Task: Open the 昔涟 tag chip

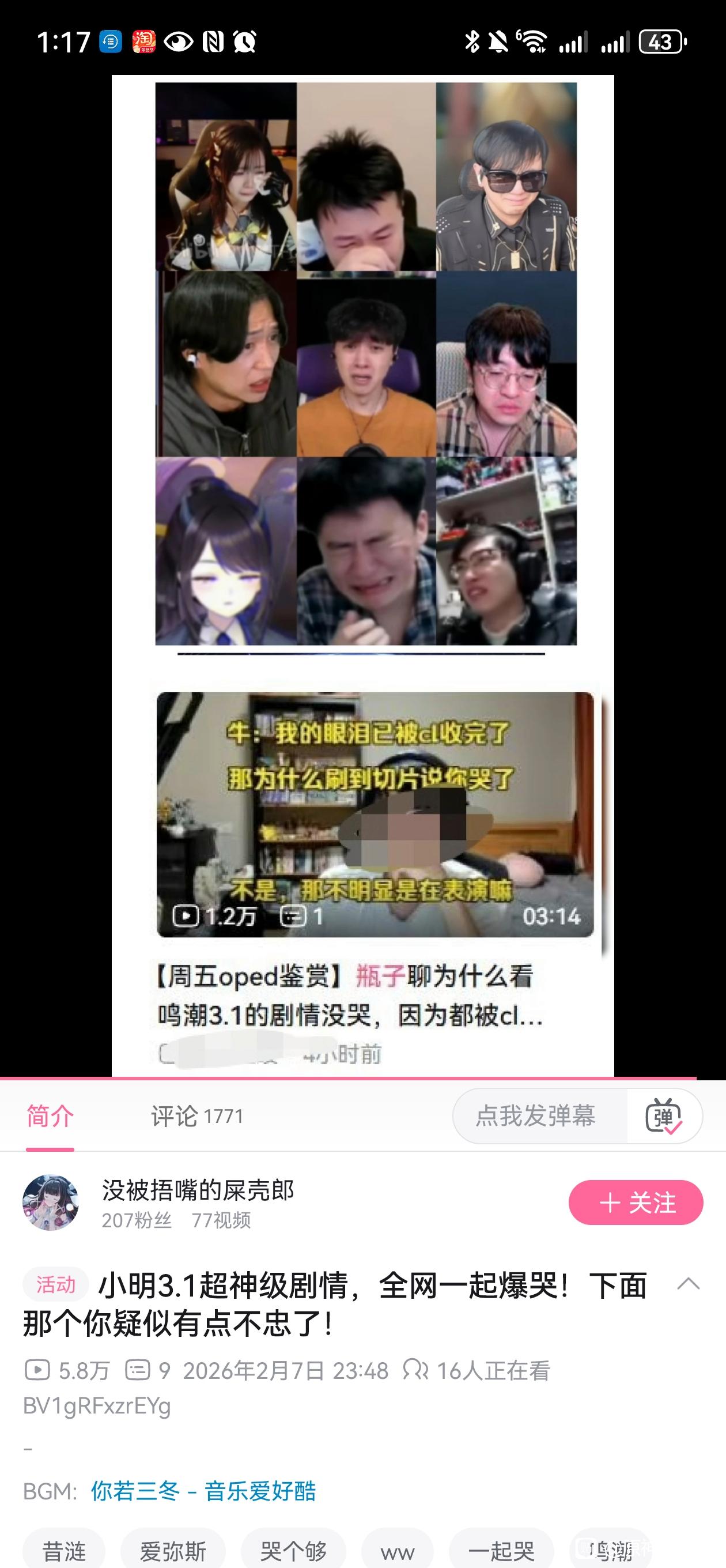Action: click(x=64, y=1551)
